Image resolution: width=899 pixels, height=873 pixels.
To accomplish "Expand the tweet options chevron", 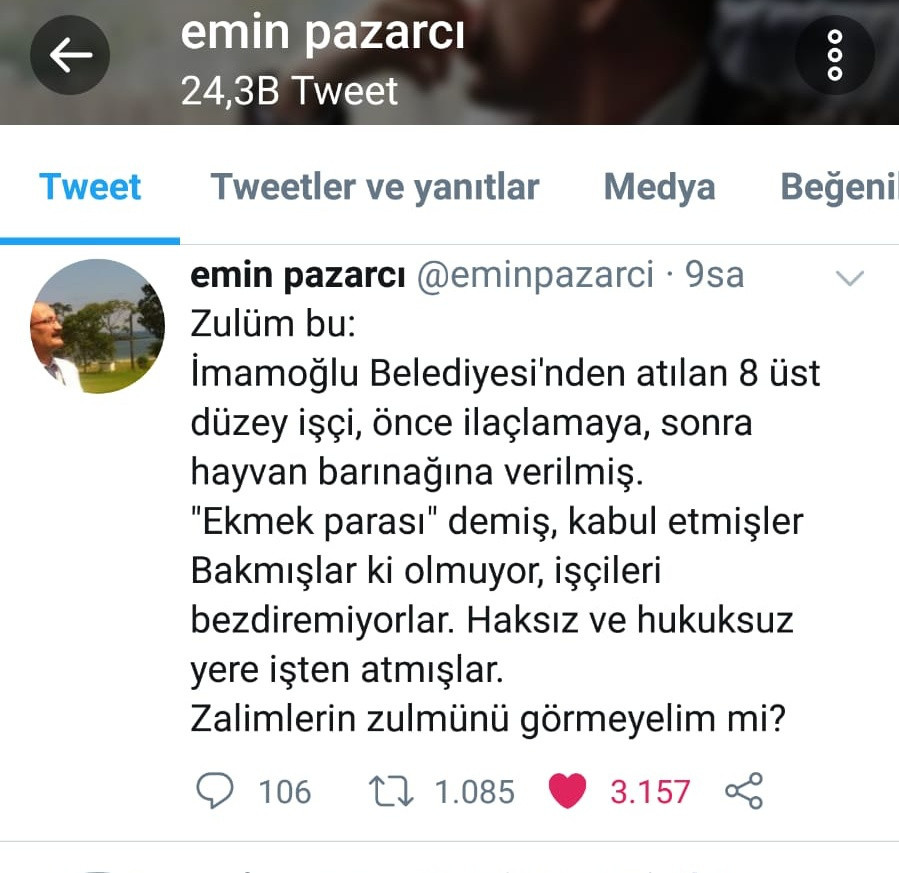I will tap(849, 278).
